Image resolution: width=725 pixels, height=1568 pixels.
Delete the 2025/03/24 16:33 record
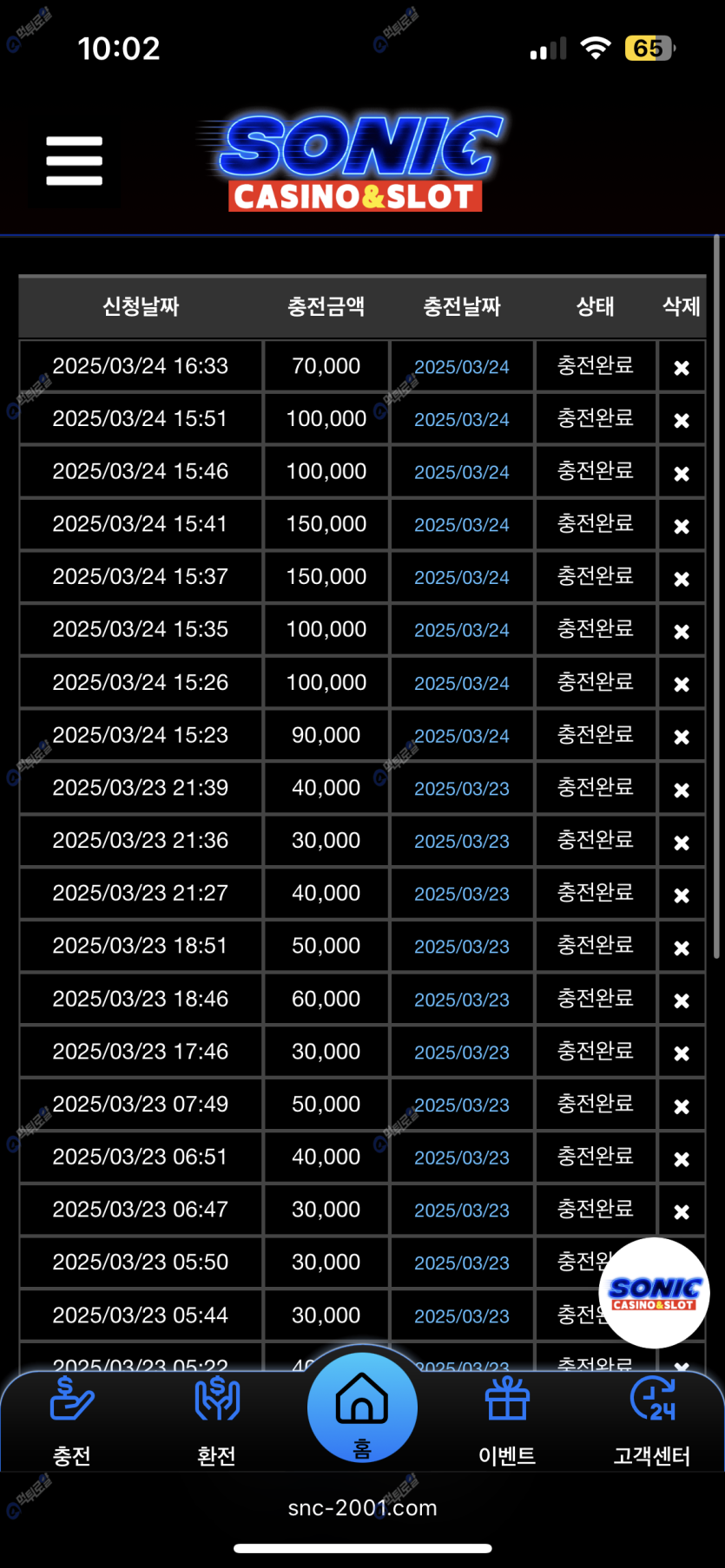682,368
